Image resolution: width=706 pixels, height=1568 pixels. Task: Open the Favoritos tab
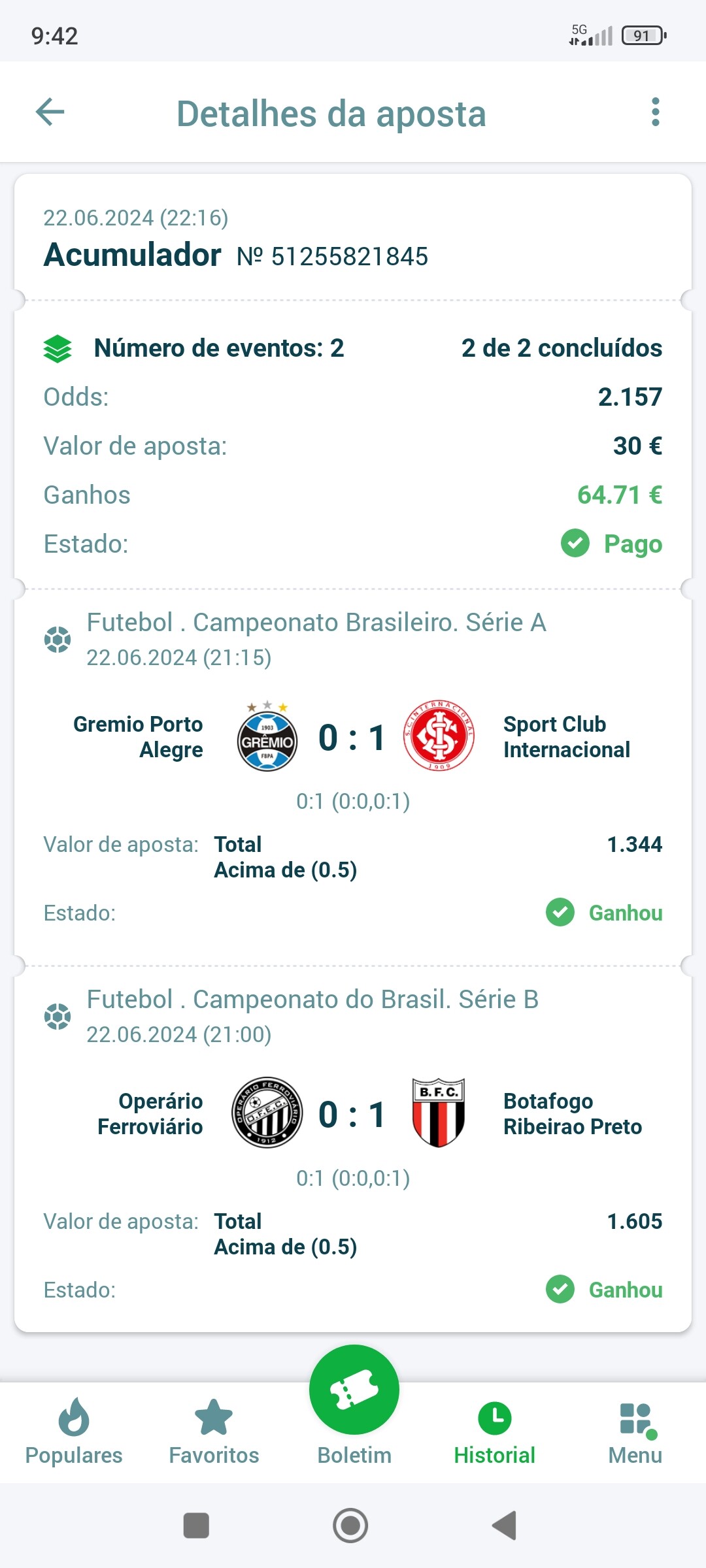tap(214, 1432)
